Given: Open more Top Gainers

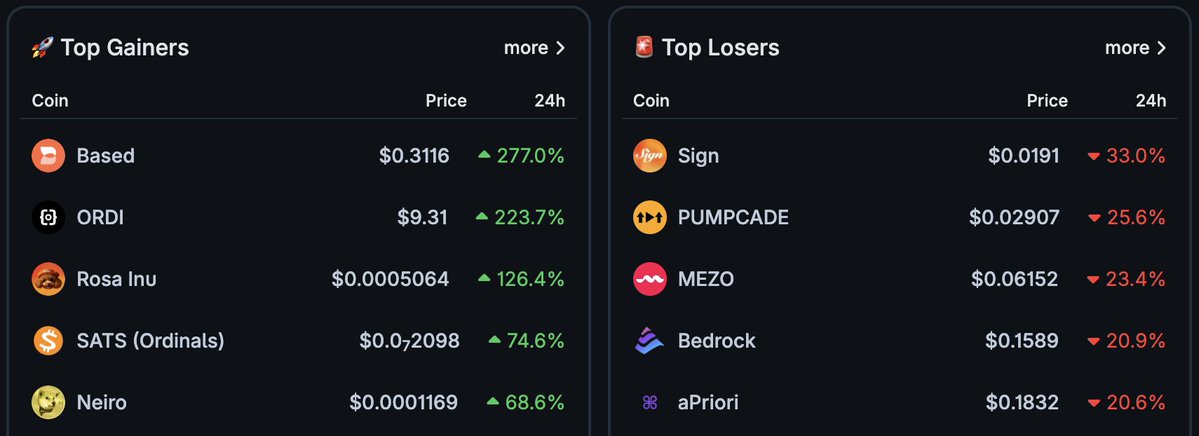Looking at the screenshot, I should point(534,48).
